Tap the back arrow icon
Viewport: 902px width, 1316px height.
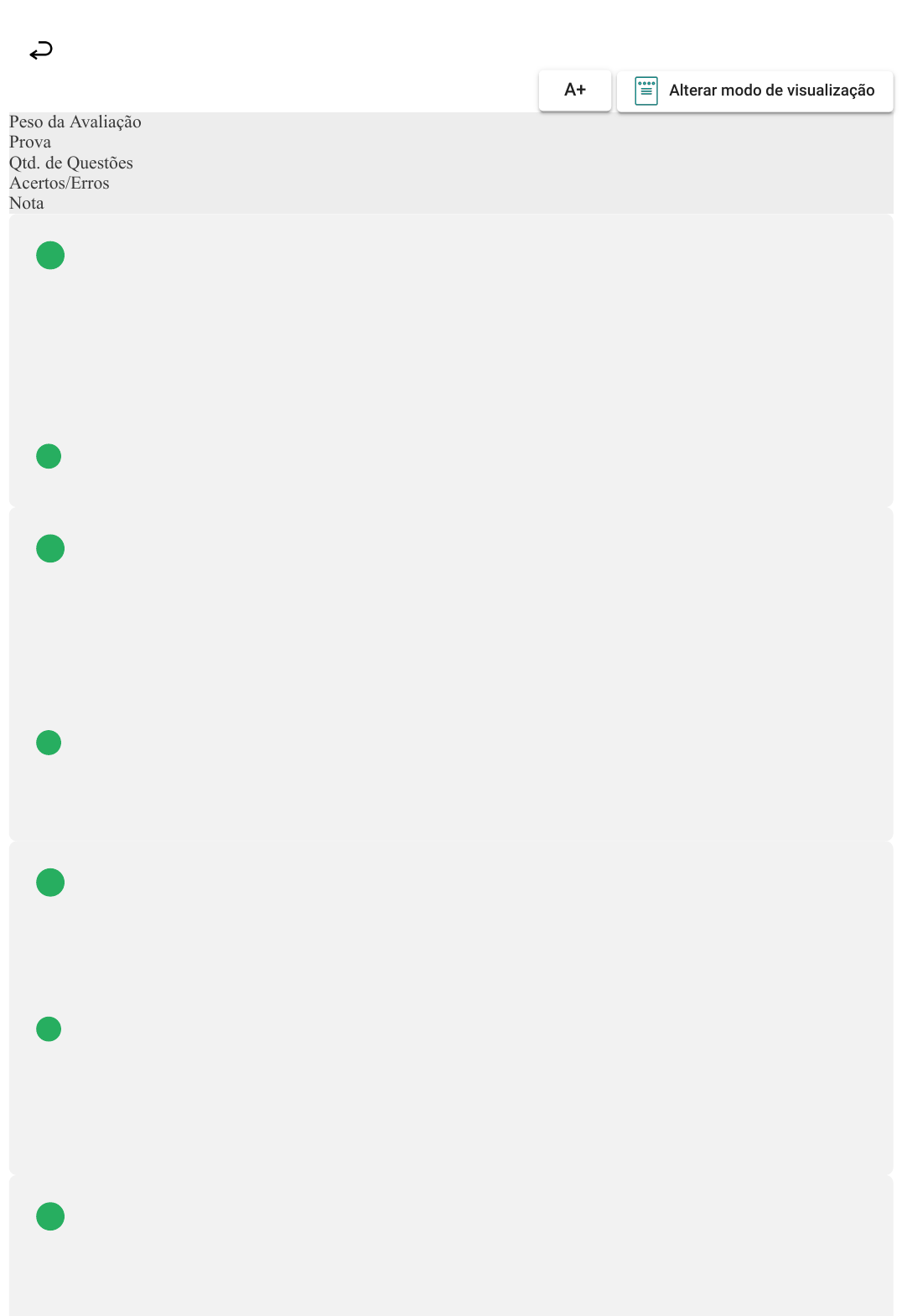tap(41, 51)
